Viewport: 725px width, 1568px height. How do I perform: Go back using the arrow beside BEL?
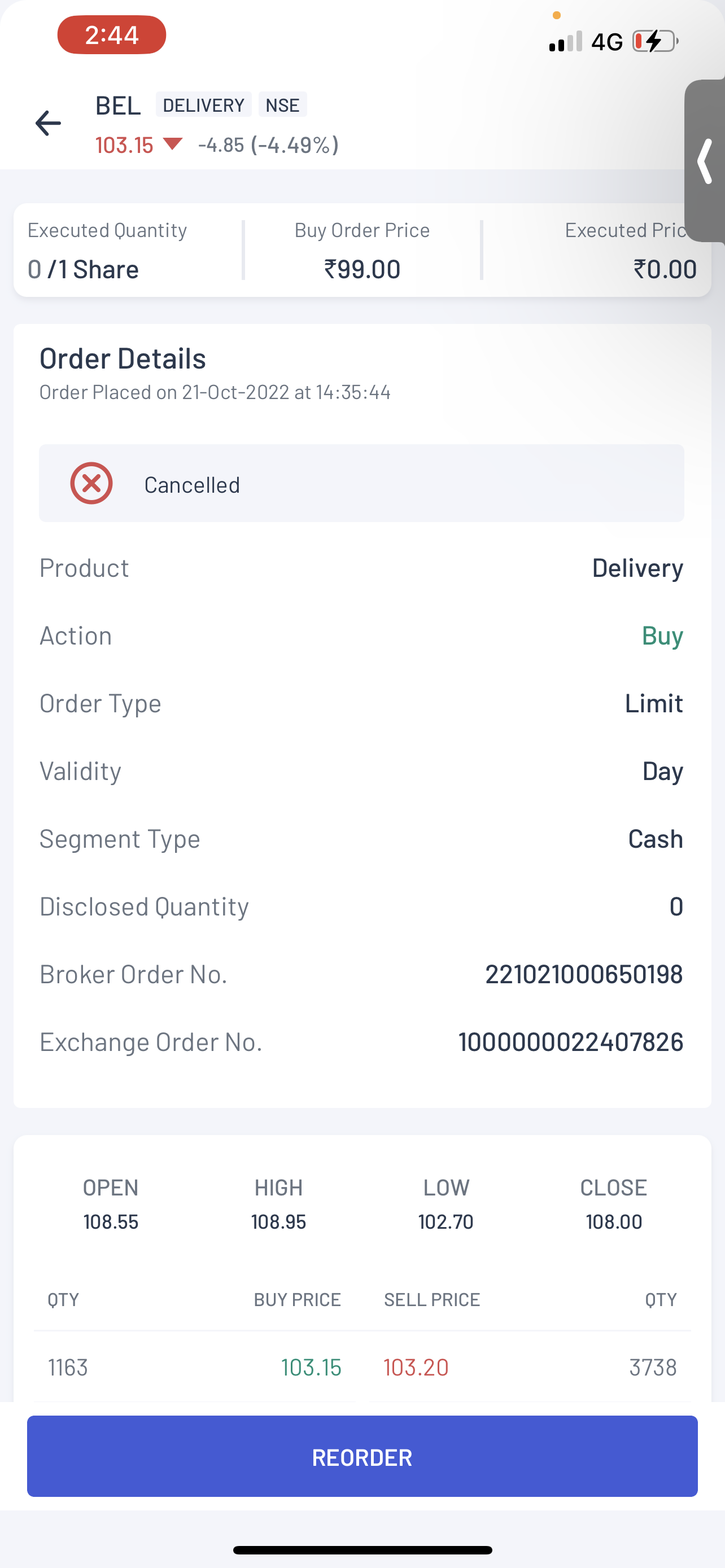click(48, 123)
